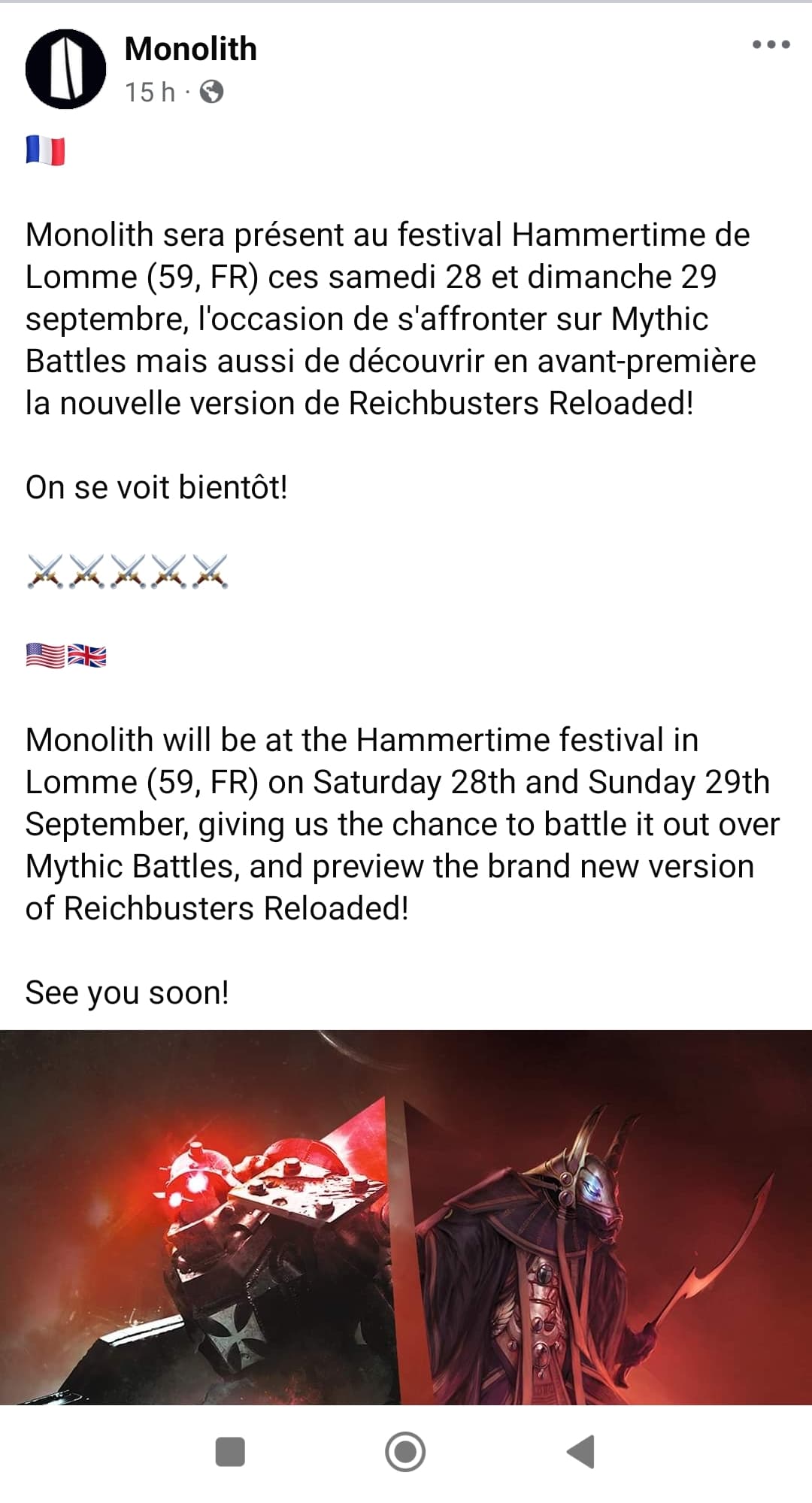Go to the home screen

[x=405, y=1451]
